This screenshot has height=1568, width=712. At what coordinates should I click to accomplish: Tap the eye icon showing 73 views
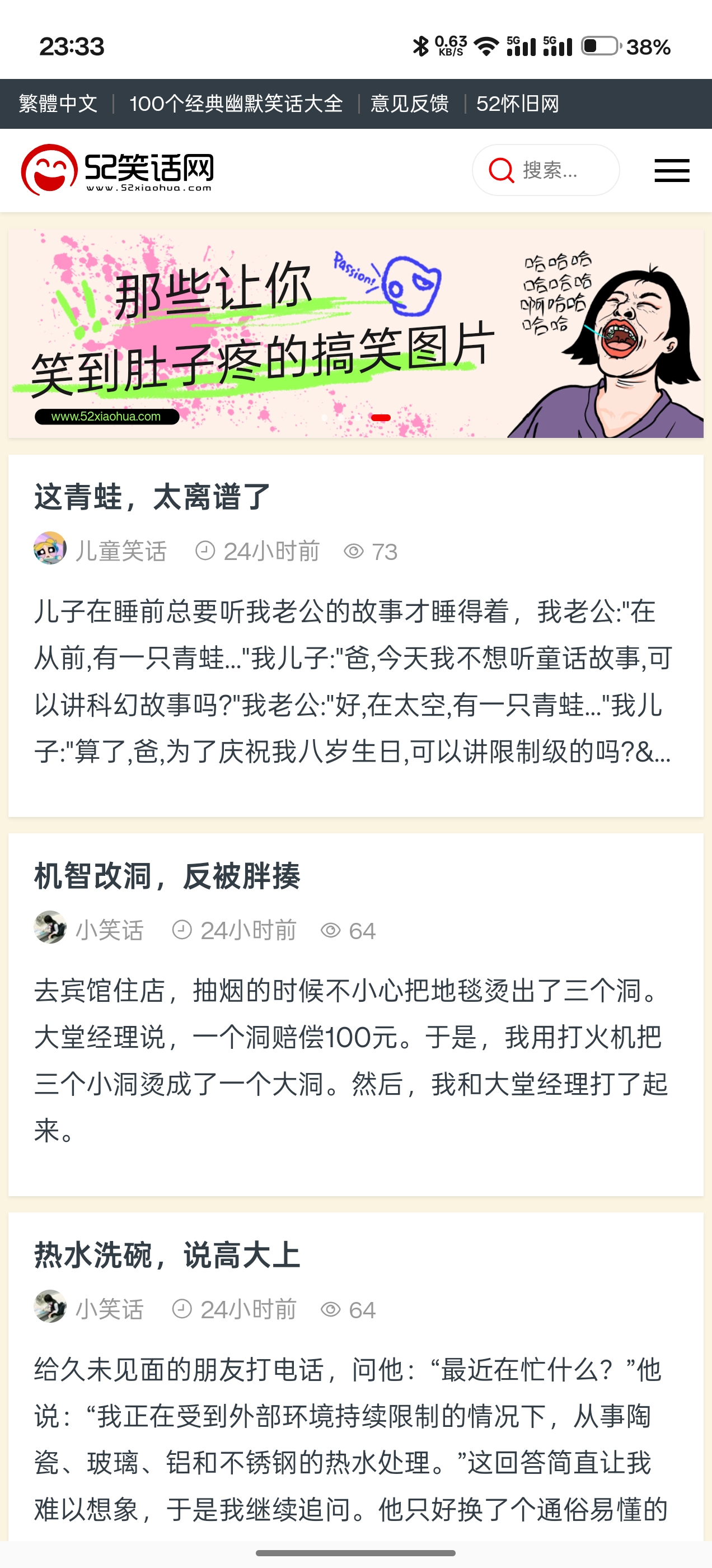pyautogui.click(x=356, y=551)
